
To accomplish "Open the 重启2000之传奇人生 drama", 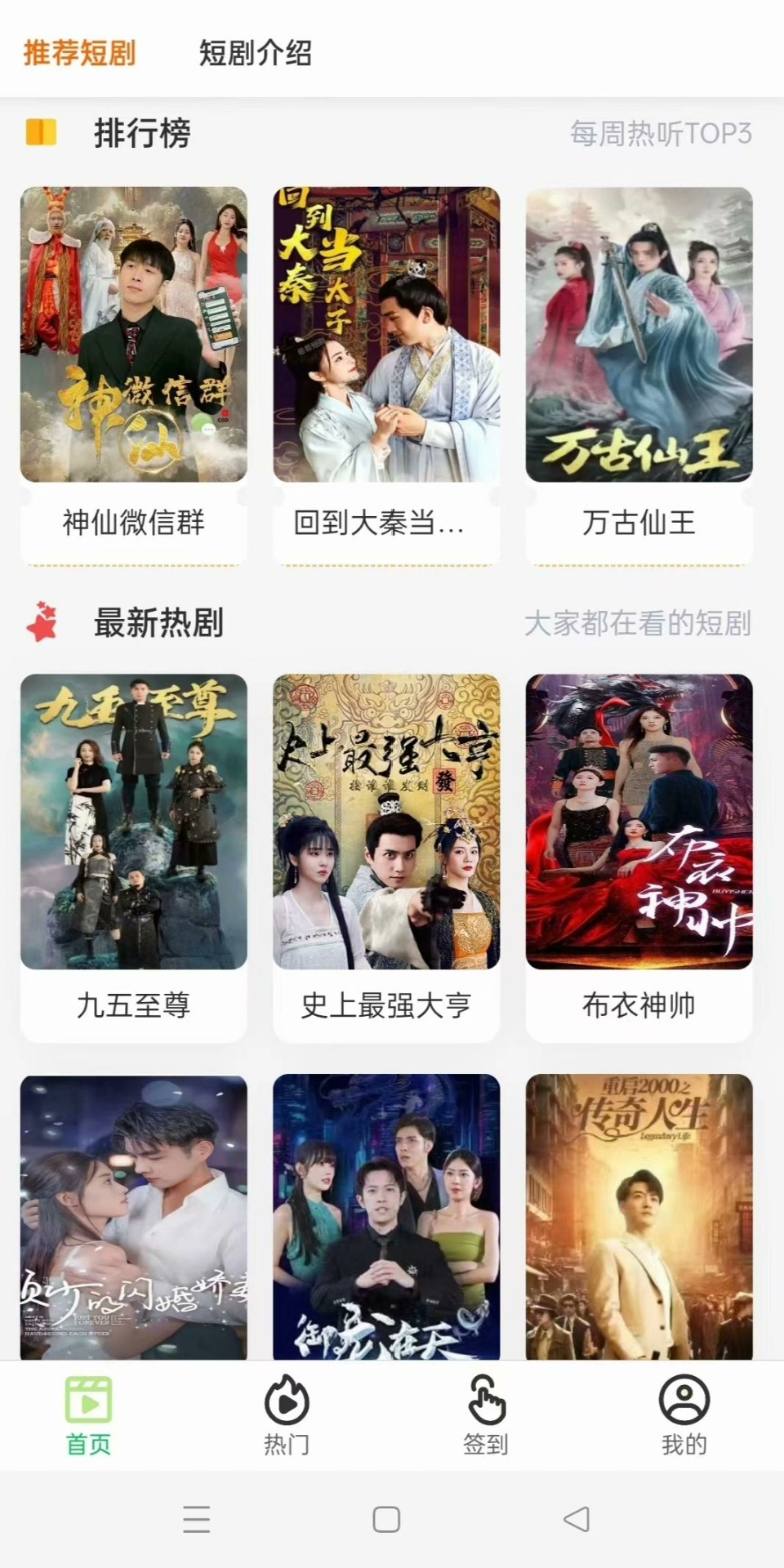I will point(639,1217).
